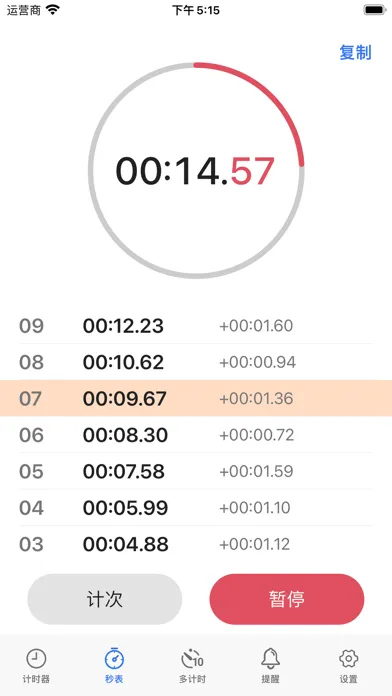Open the 设置 tab

pos(348,665)
